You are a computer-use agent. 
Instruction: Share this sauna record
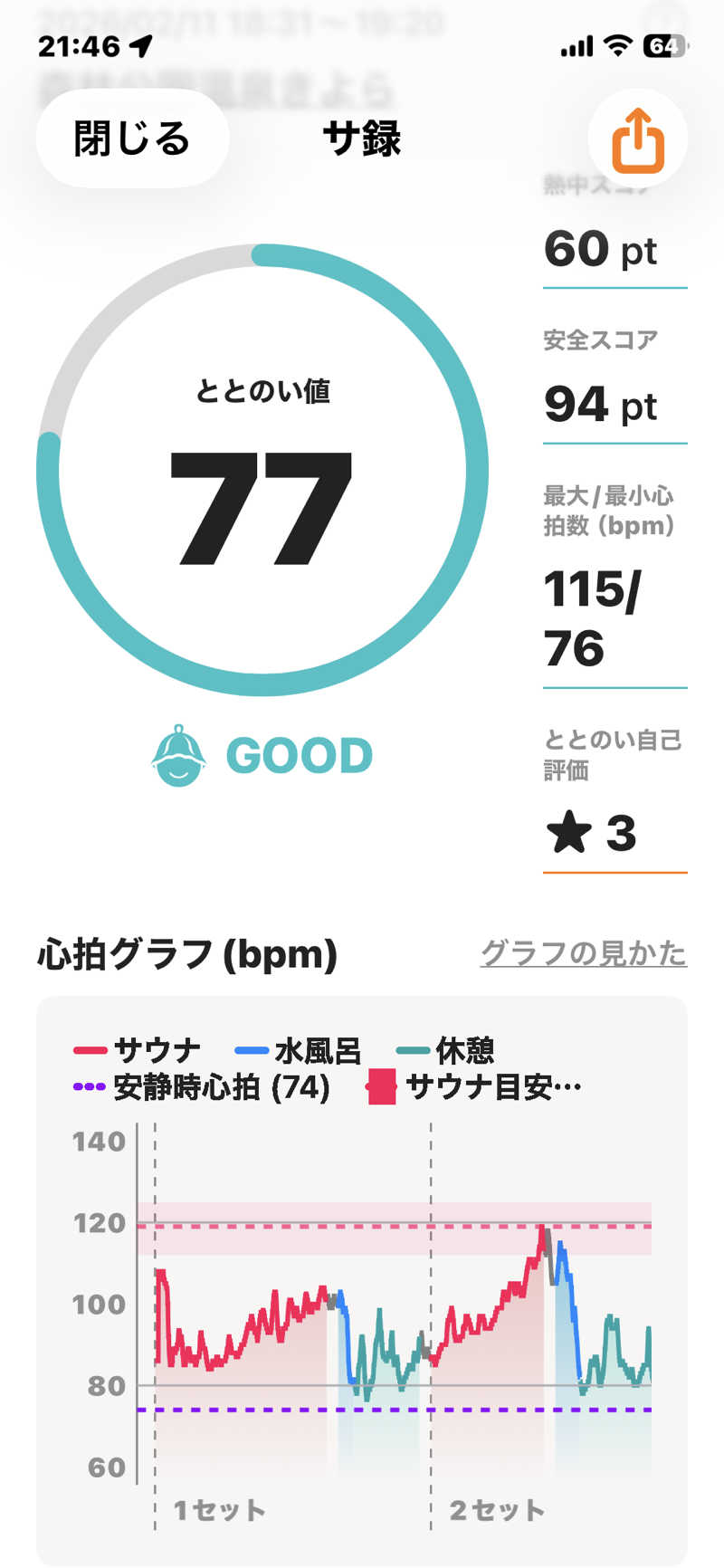(x=638, y=139)
